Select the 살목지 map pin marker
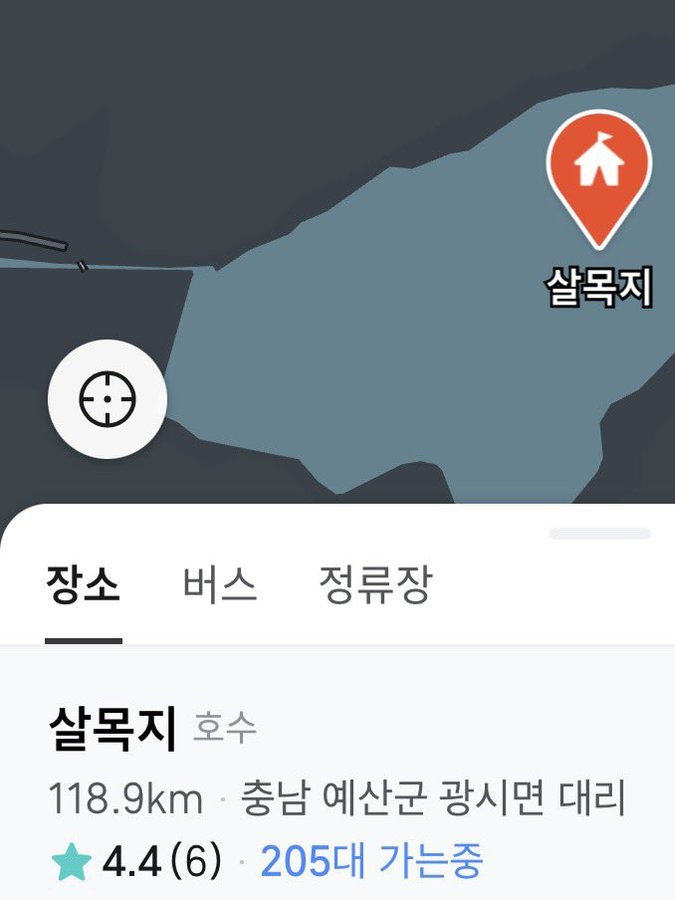The height and width of the screenshot is (900, 675). click(599, 180)
